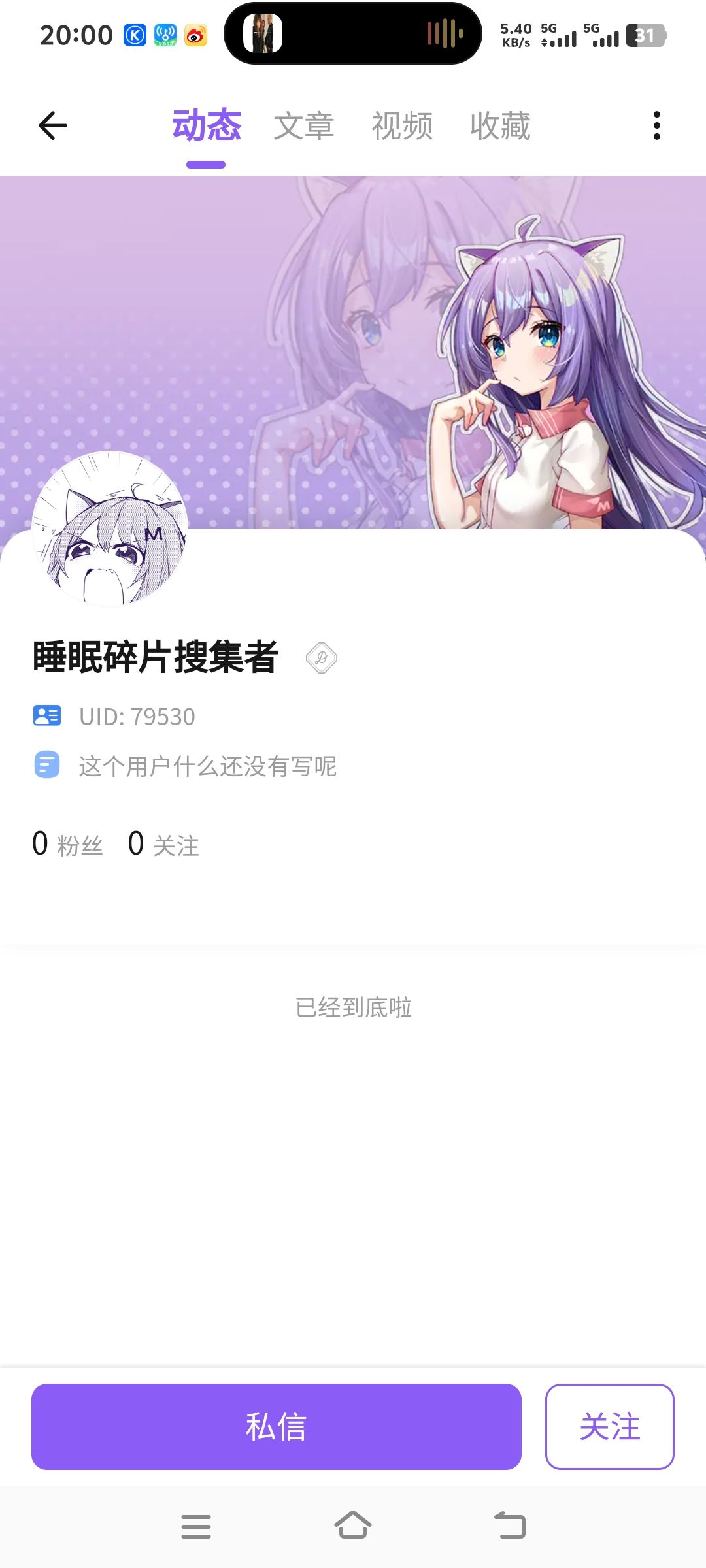Open the three-dot options menu

click(658, 127)
